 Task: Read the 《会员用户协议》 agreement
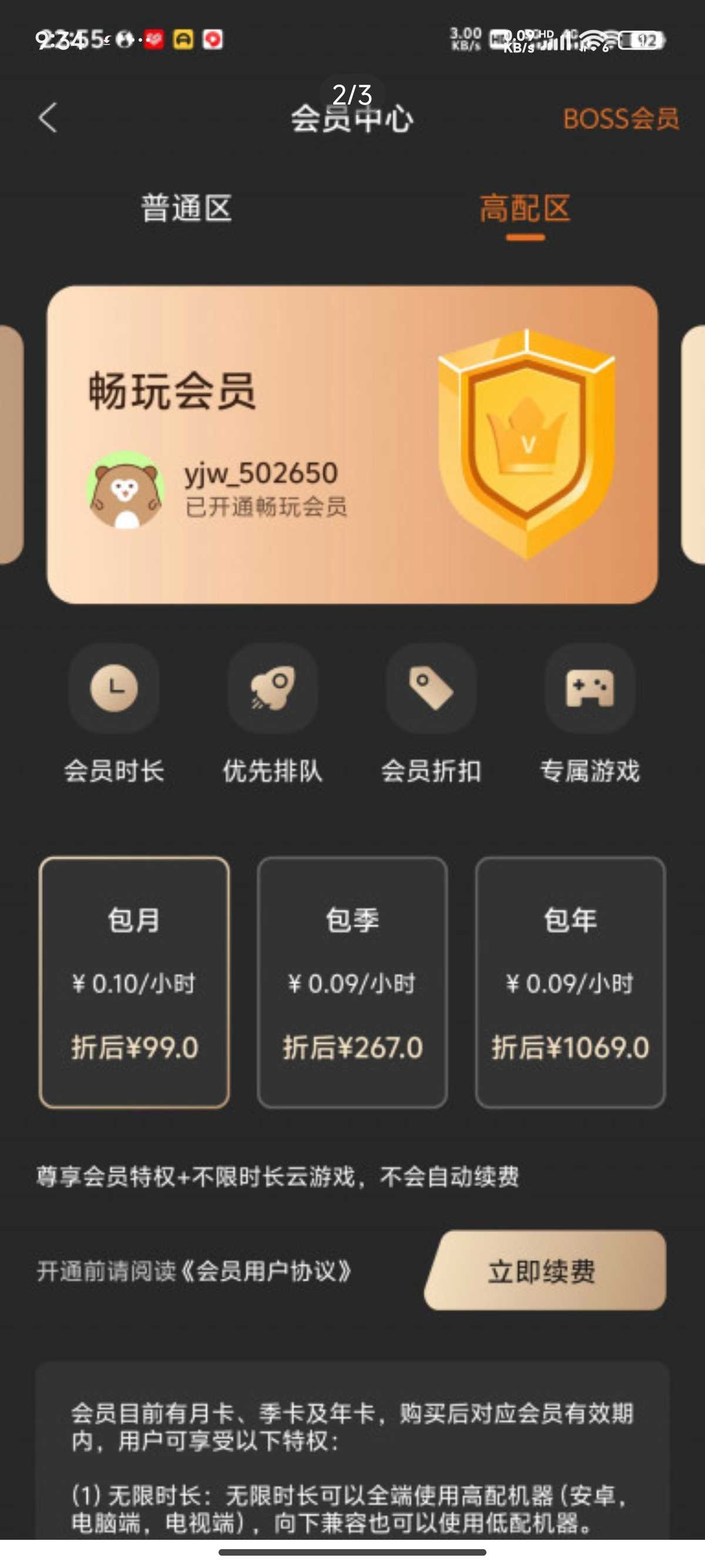[x=267, y=1271]
